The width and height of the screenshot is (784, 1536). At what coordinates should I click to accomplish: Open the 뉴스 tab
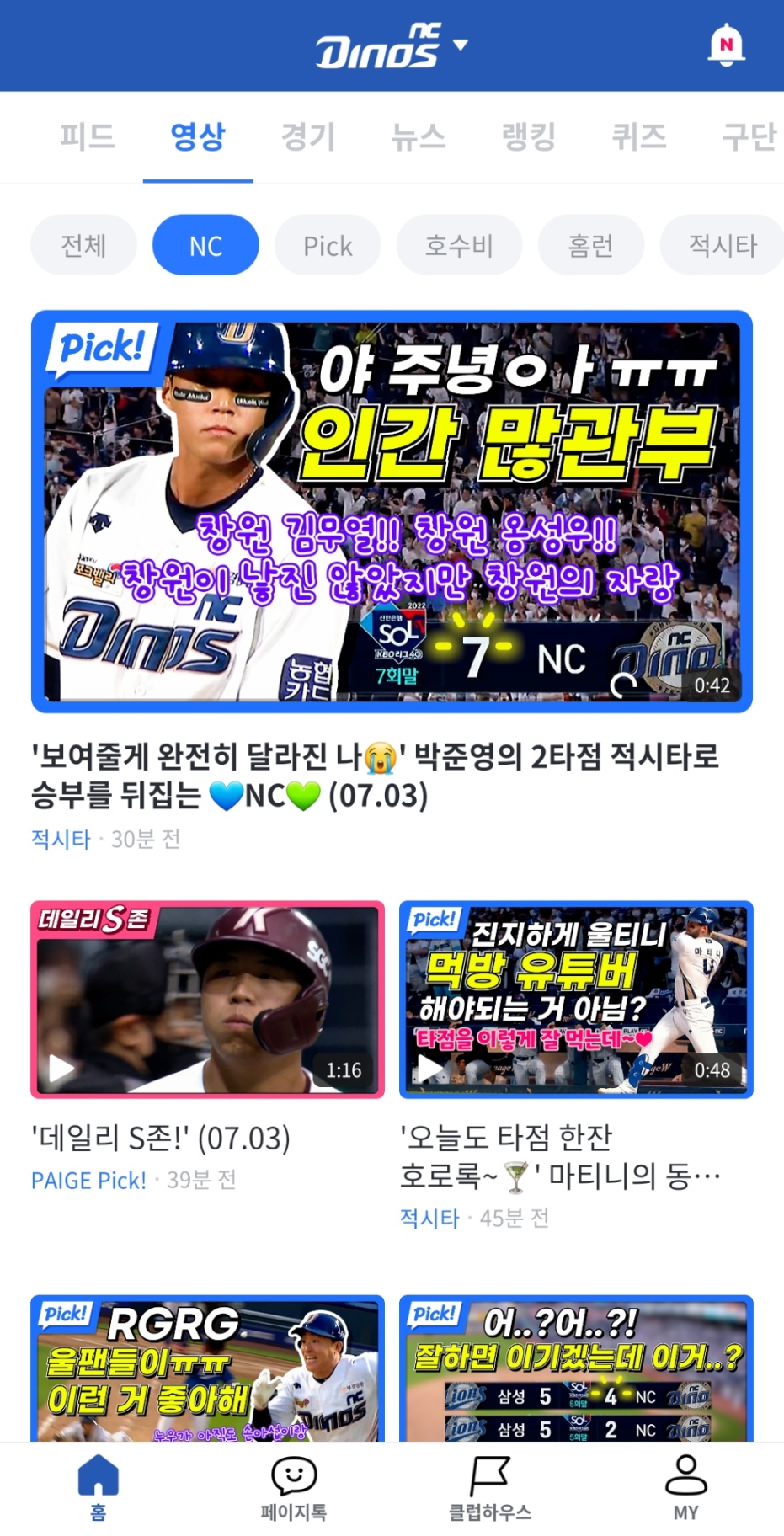click(x=419, y=136)
